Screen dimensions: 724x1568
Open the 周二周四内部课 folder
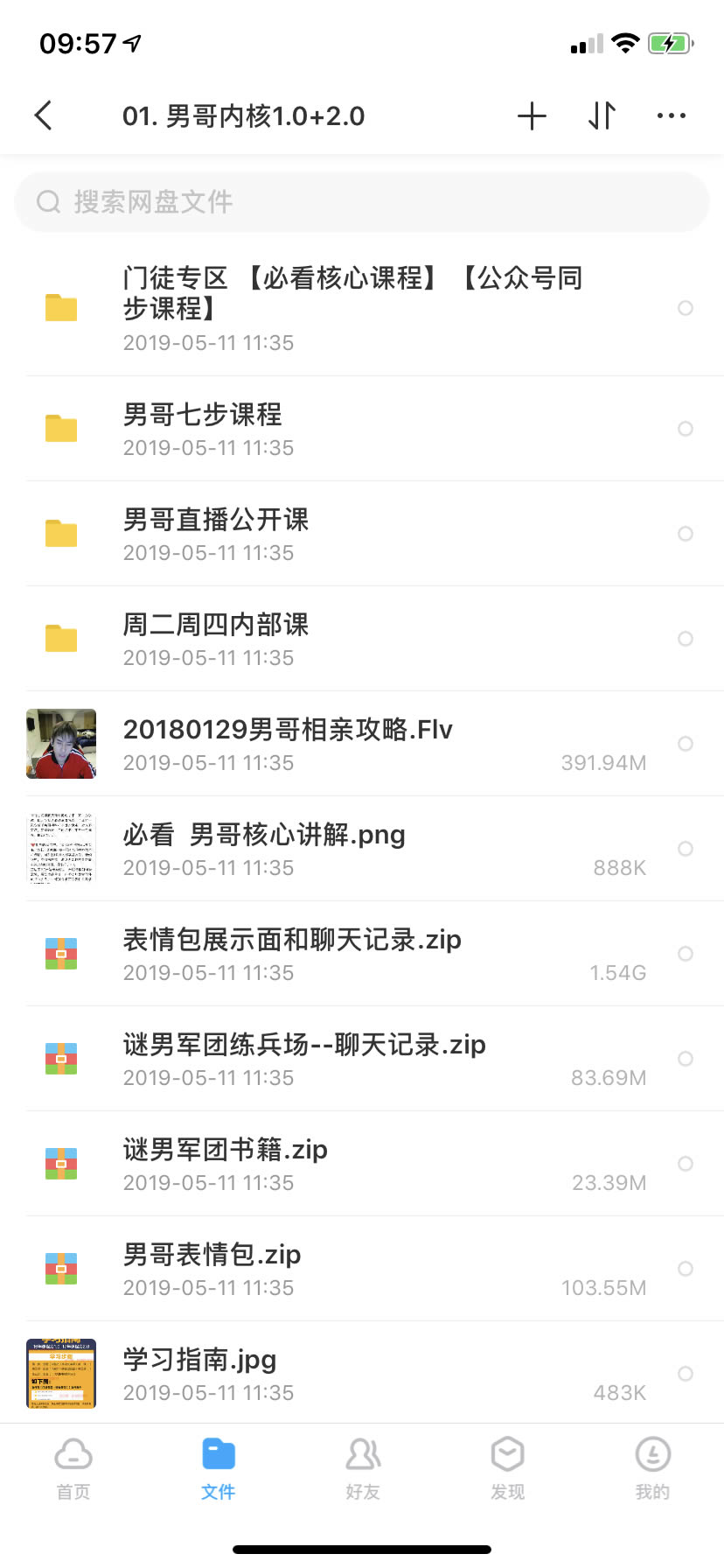tap(362, 639)
